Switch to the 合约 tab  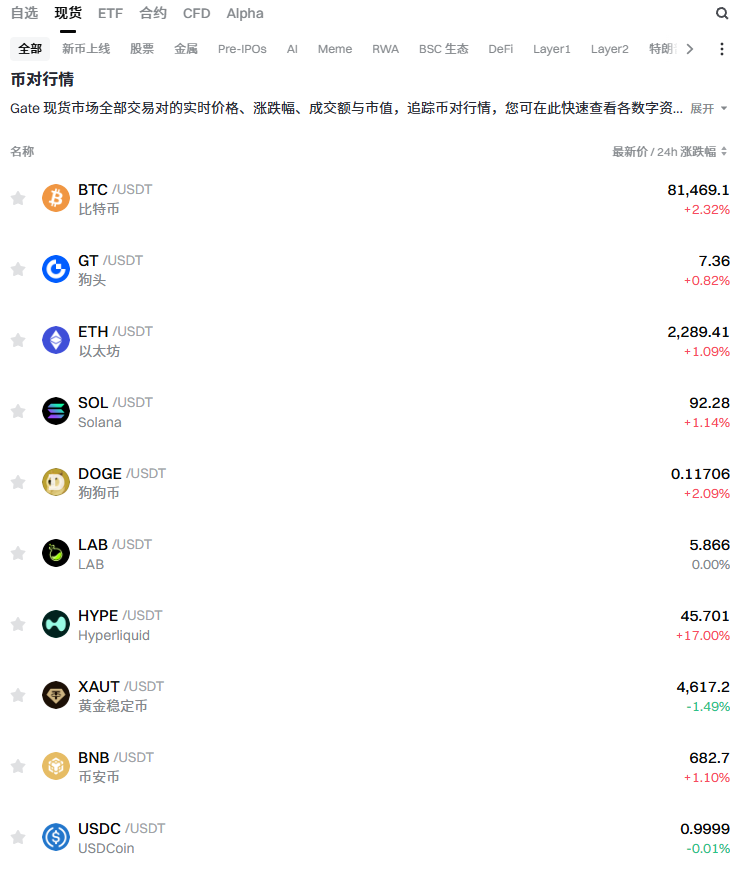(153, 13)
